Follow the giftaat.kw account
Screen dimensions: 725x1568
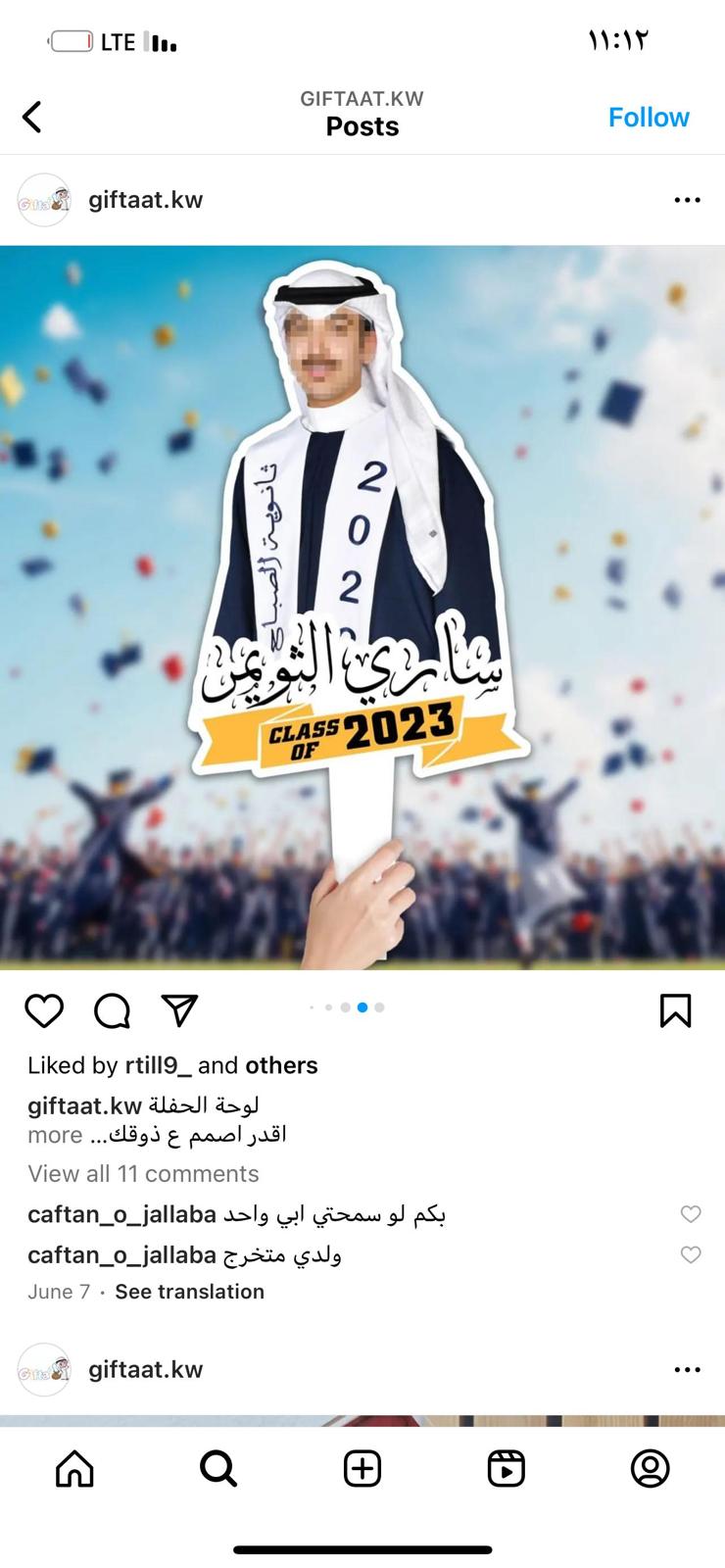click(x=649, y=118)
